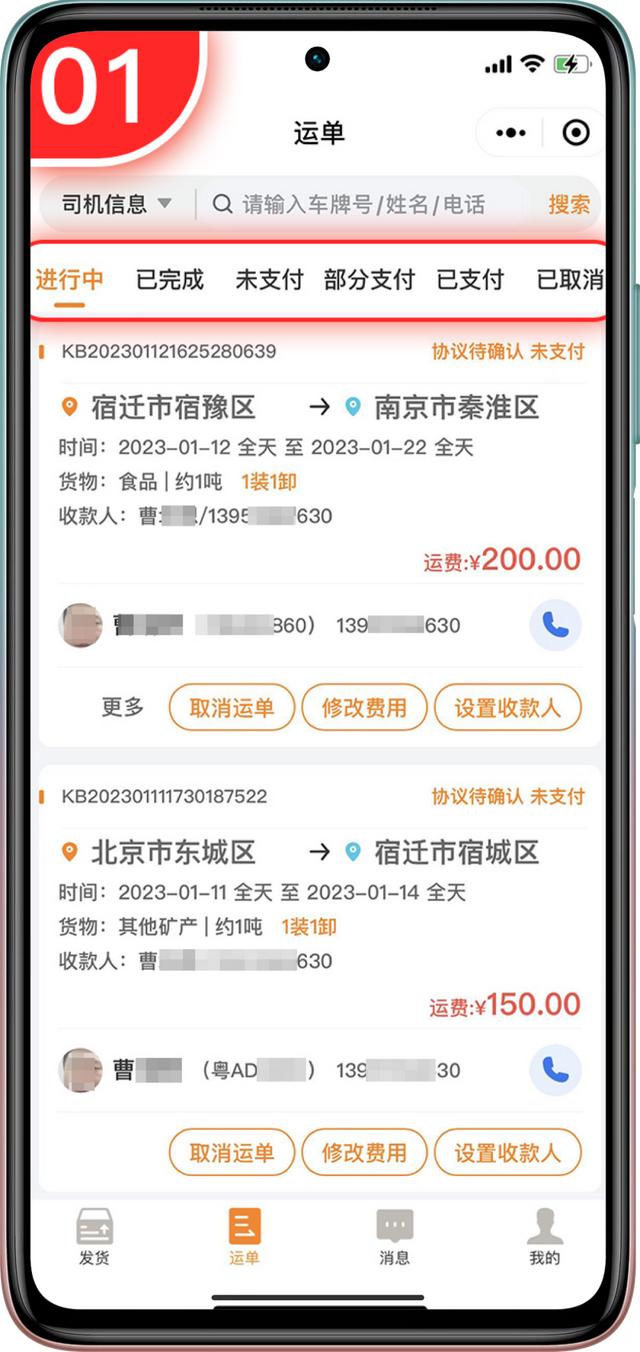Open the 消息 tab
Viewport: 640px width, 1352px height.
pyautogui.click(x=395, y=1236)
